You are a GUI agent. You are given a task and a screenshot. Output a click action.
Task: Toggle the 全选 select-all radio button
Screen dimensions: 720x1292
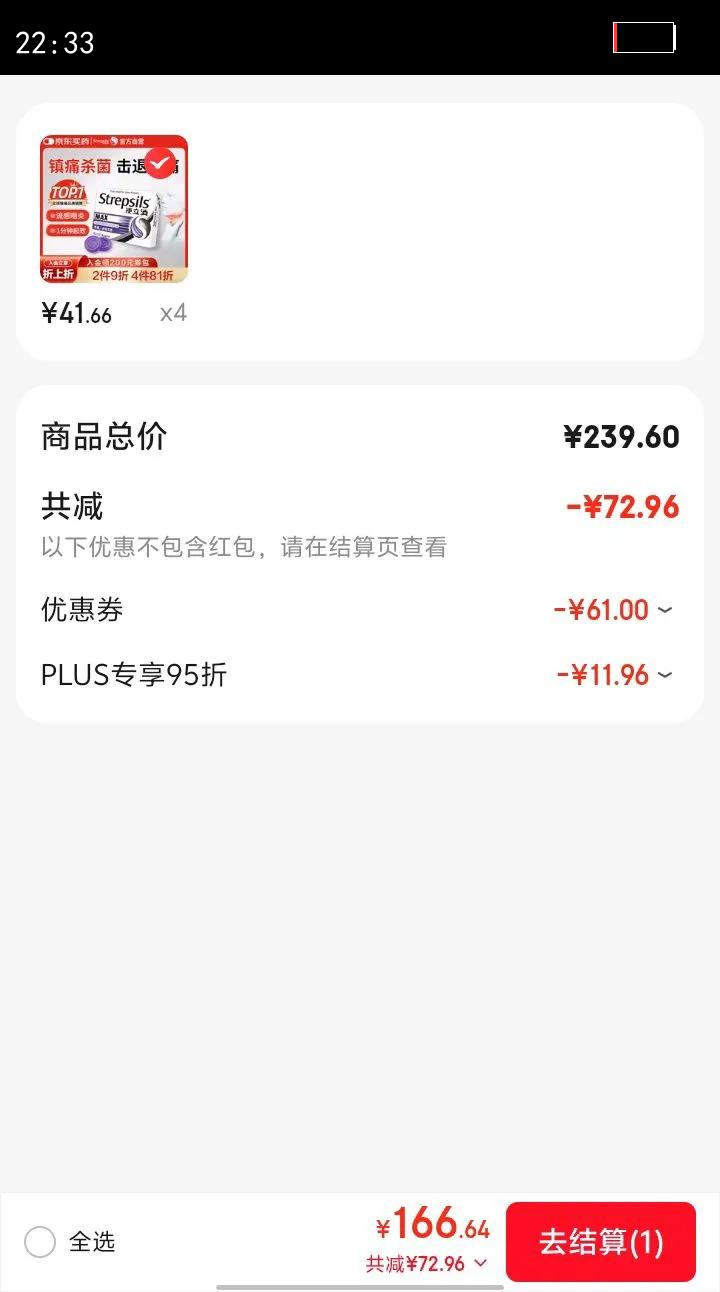click(40, 1242)
